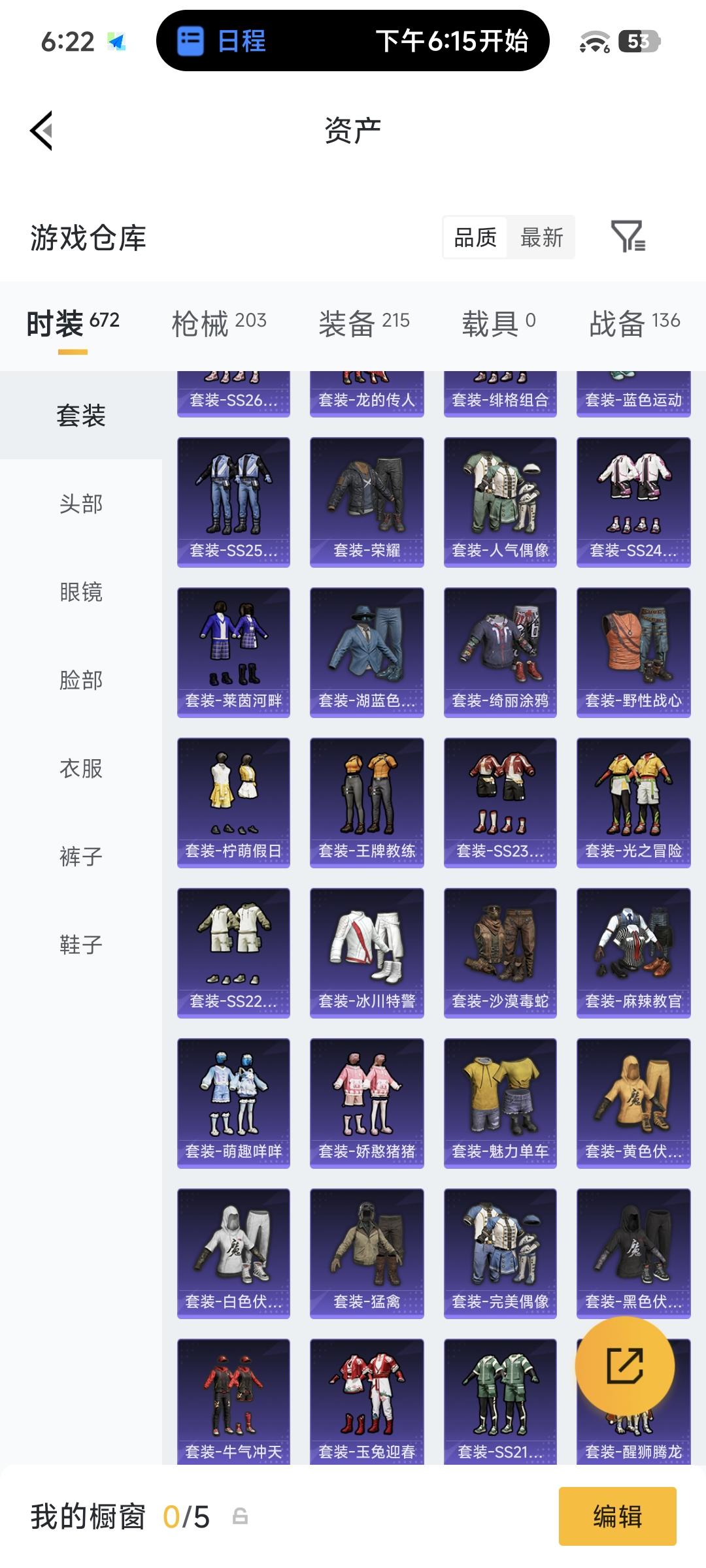Sort the warehouse by 最新
The height and width of the screenshot is (1568, 706).
541,237
